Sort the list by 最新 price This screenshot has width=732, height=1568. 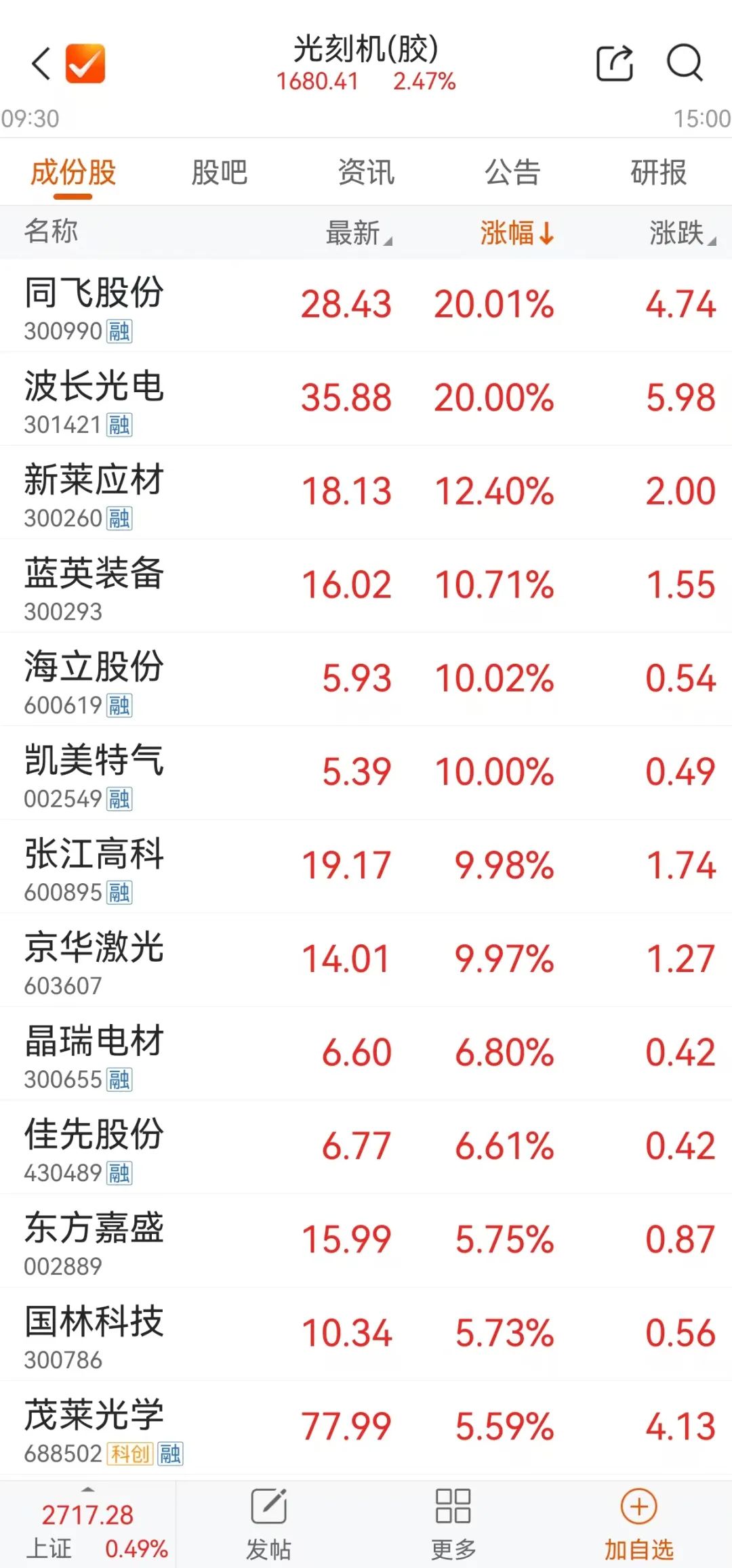tap(359, 232)
